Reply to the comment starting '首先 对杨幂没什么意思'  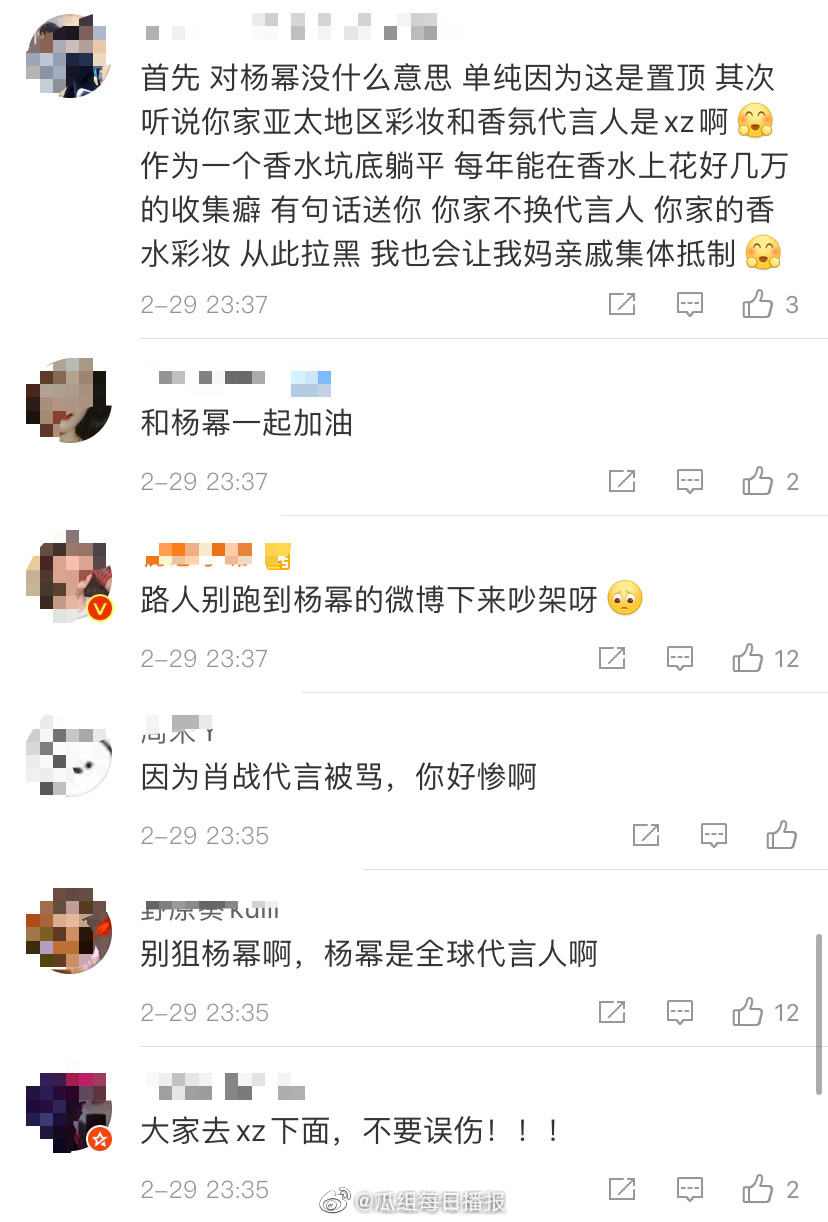click(x=690, y=305)
